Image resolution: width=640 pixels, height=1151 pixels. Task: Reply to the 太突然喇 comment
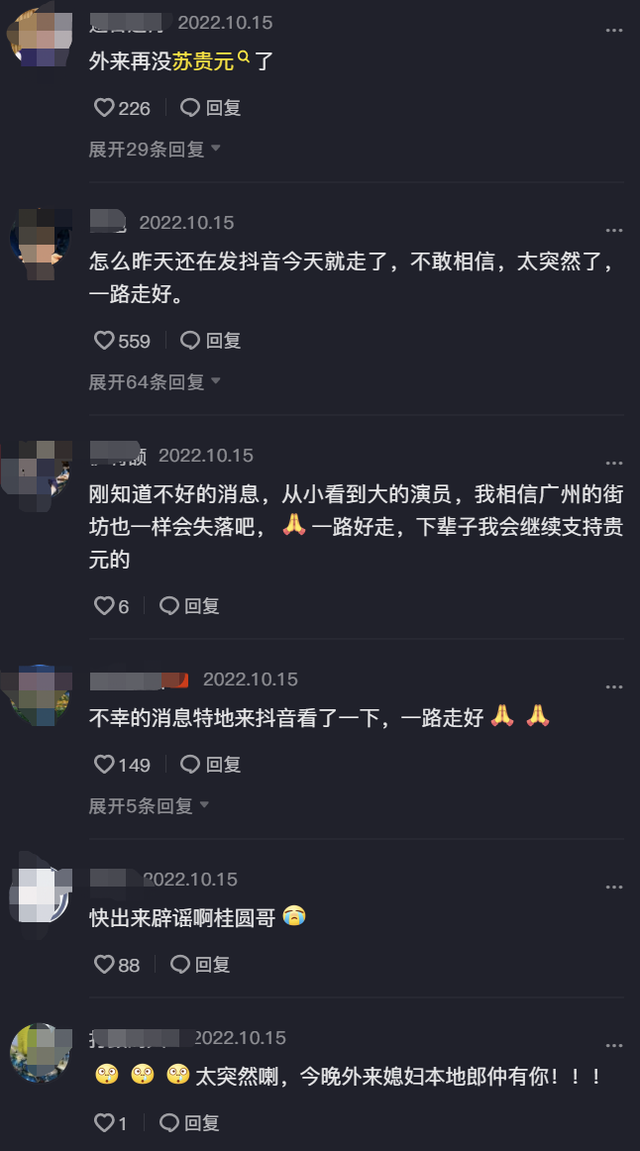(x=190, y=1124)
